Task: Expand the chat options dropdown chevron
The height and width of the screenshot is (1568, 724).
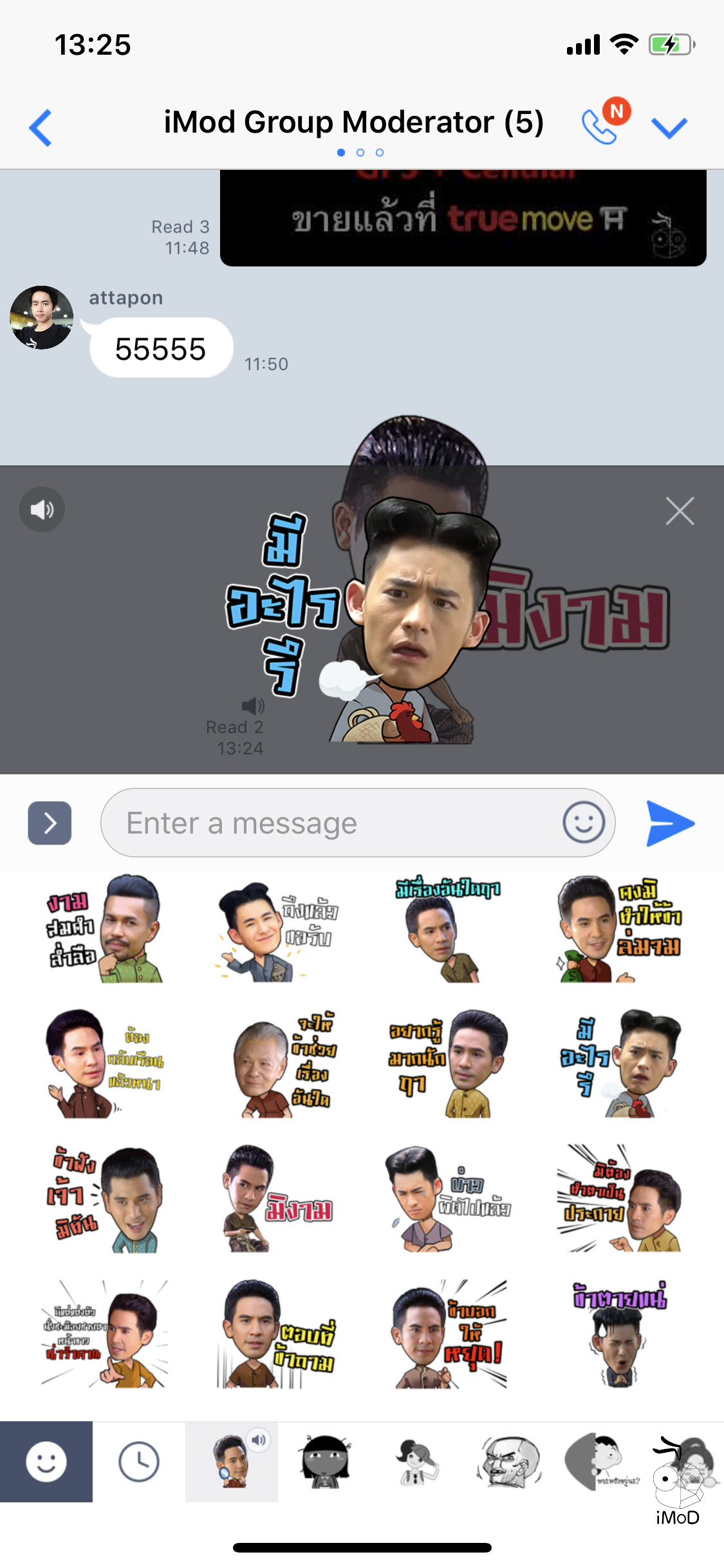Action: [x=669, y=127]
